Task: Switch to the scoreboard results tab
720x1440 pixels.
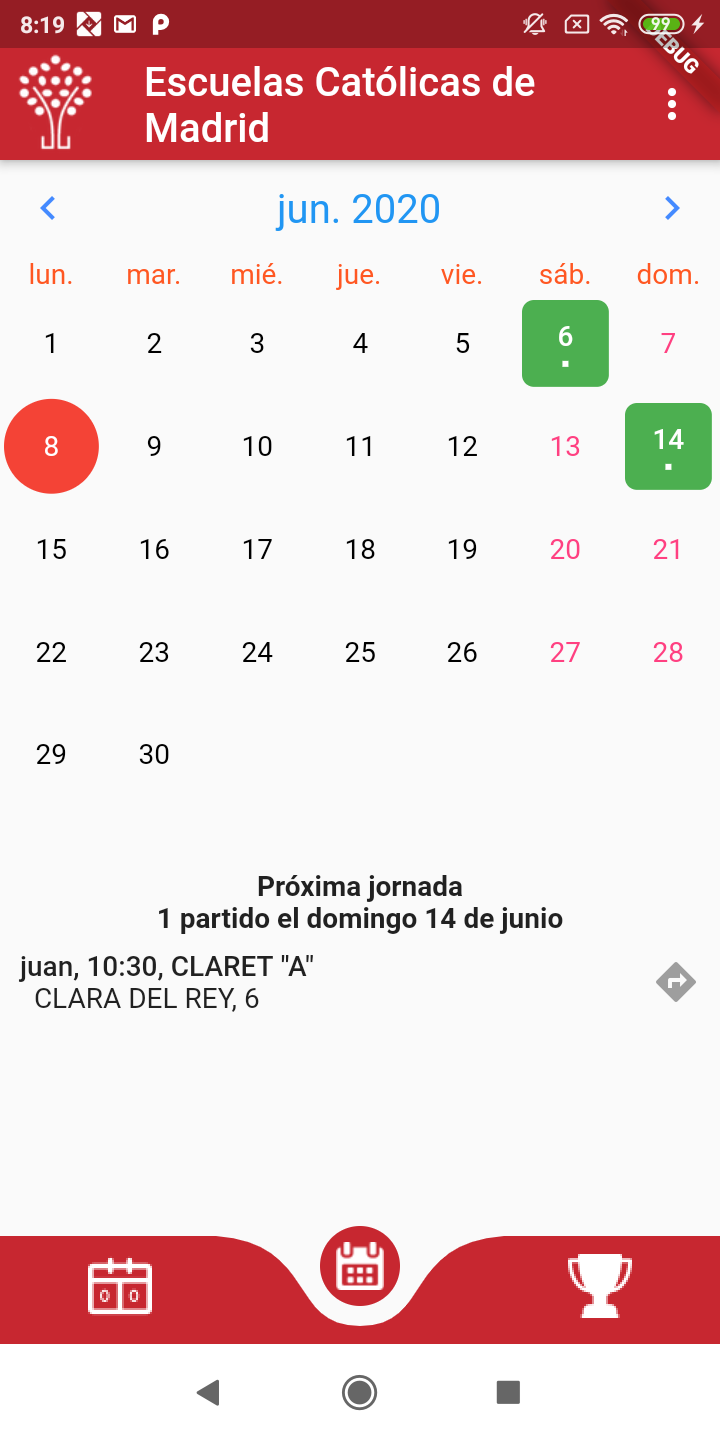Action: point(120,1286)
